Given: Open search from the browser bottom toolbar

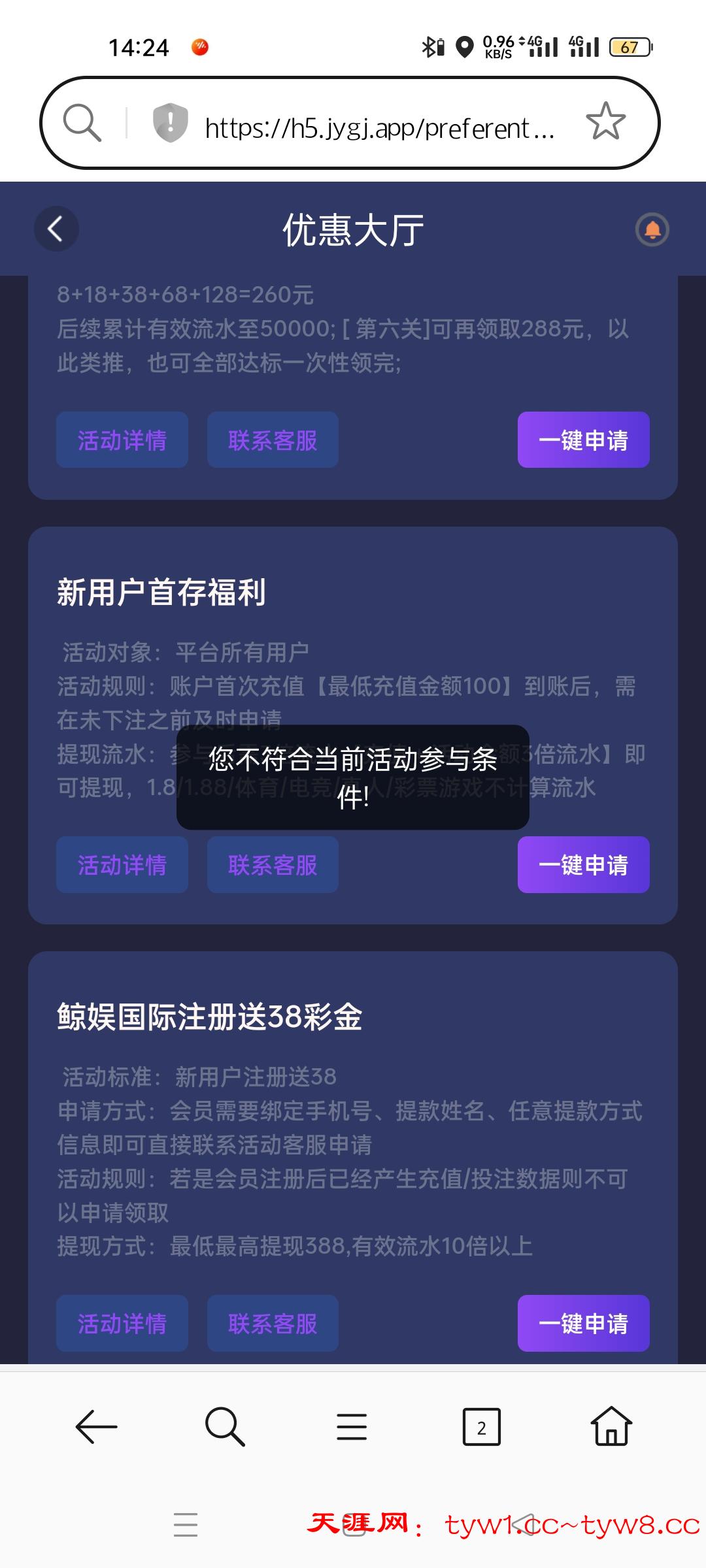Looking at the screenshot, I should (x=224, y=1428).
